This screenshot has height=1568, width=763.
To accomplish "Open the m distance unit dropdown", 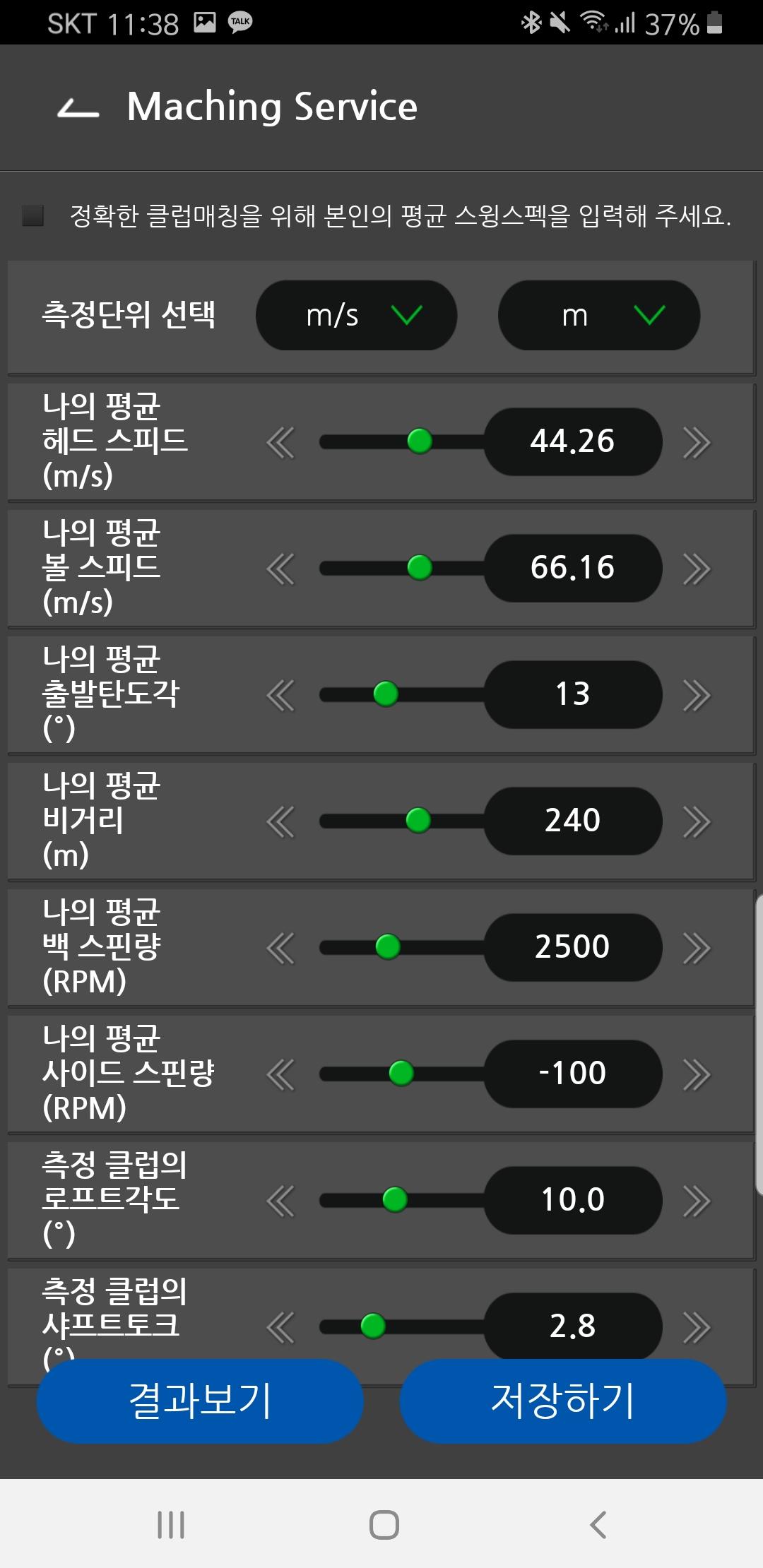I will click(x=598, y=315).
